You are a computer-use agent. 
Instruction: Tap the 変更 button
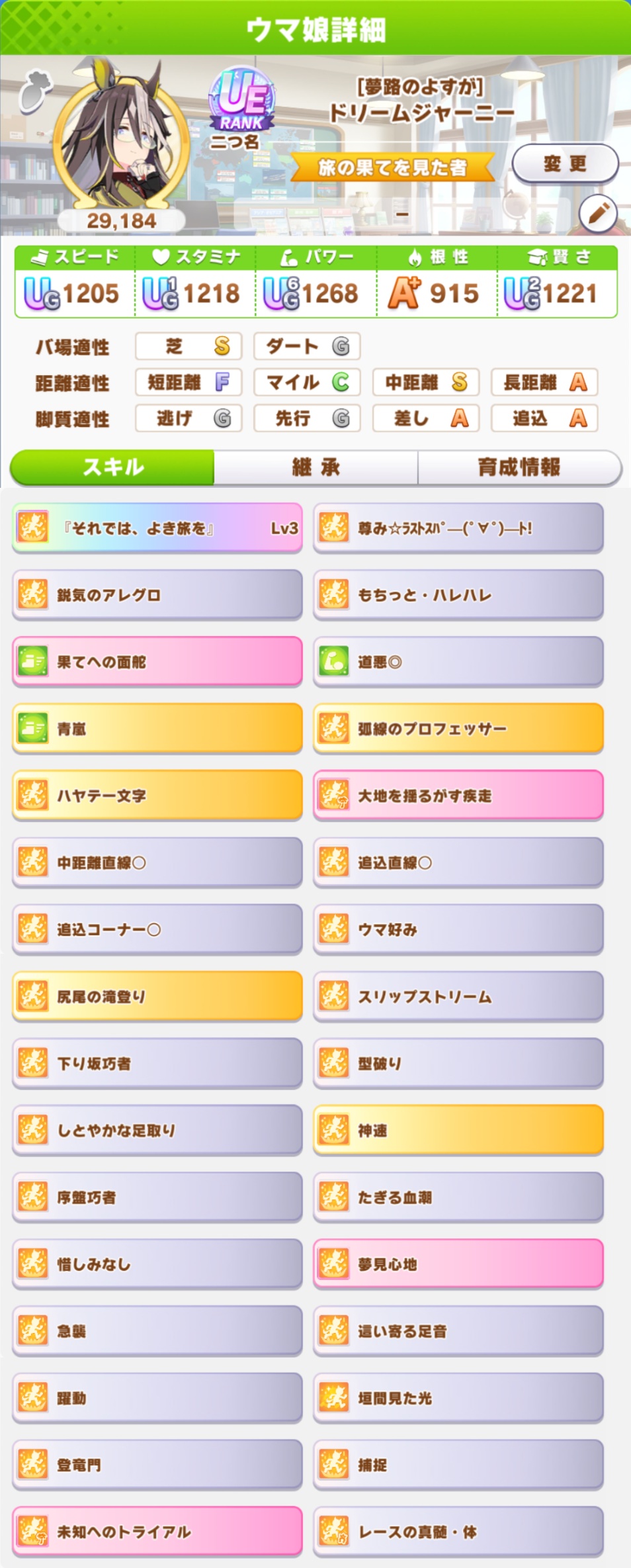click(565, 163)
